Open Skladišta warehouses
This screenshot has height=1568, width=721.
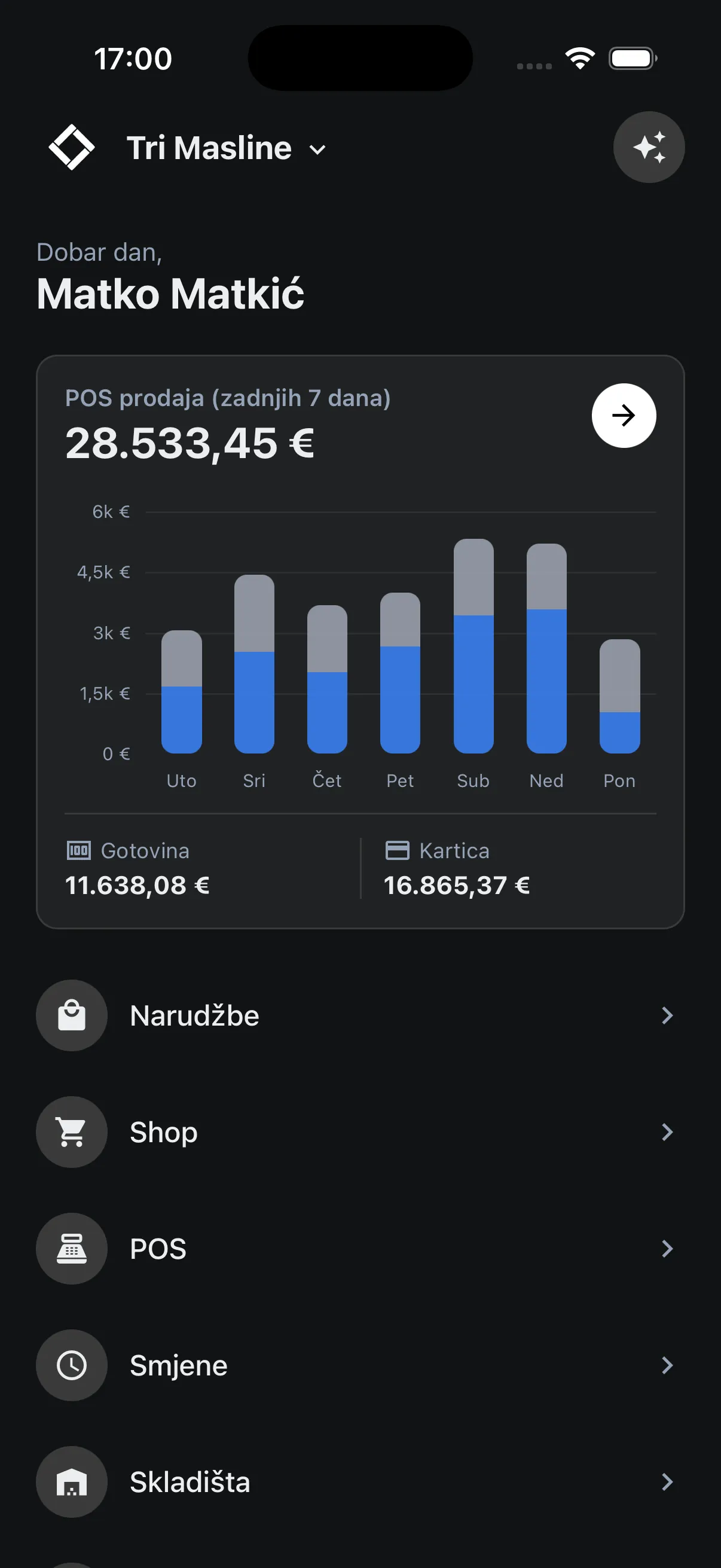coord(360,1482)
